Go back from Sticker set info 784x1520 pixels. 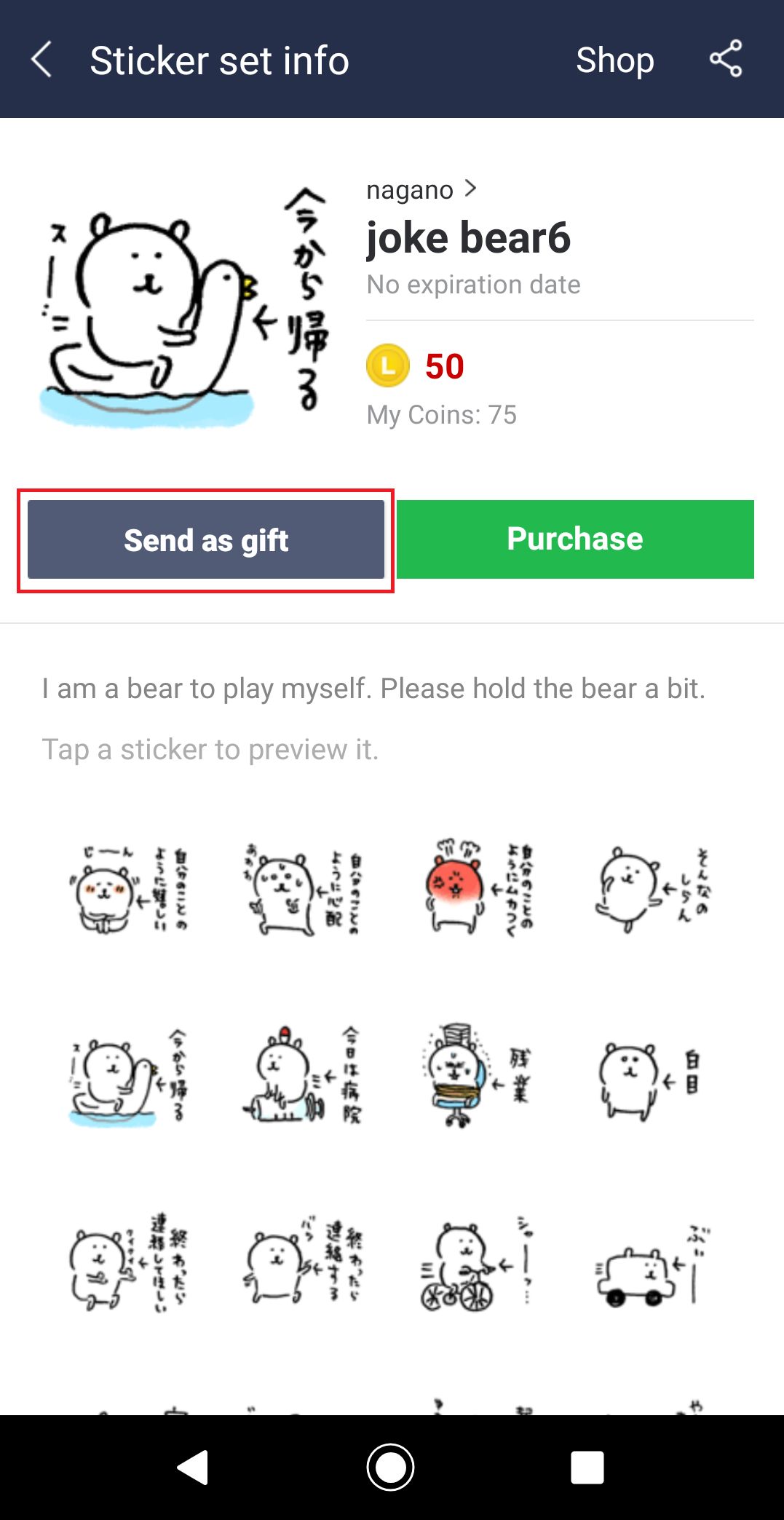[x=42, y=60]
